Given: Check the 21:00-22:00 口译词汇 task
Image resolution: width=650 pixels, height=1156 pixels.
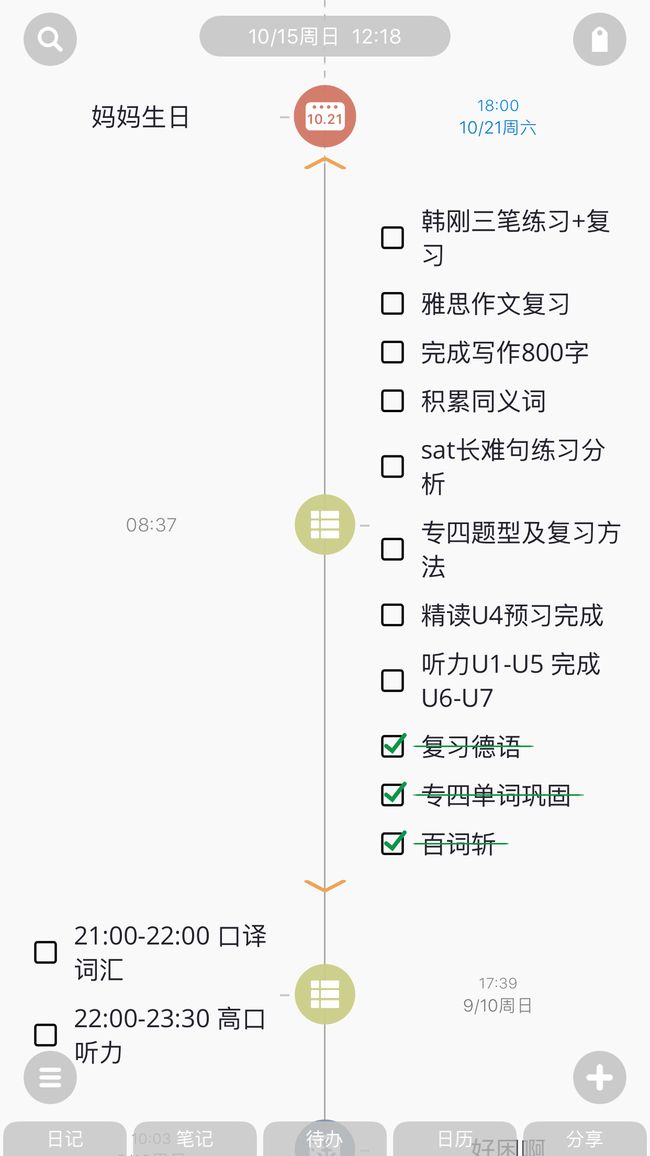Looking at the screenshot, I should point(46,953).
